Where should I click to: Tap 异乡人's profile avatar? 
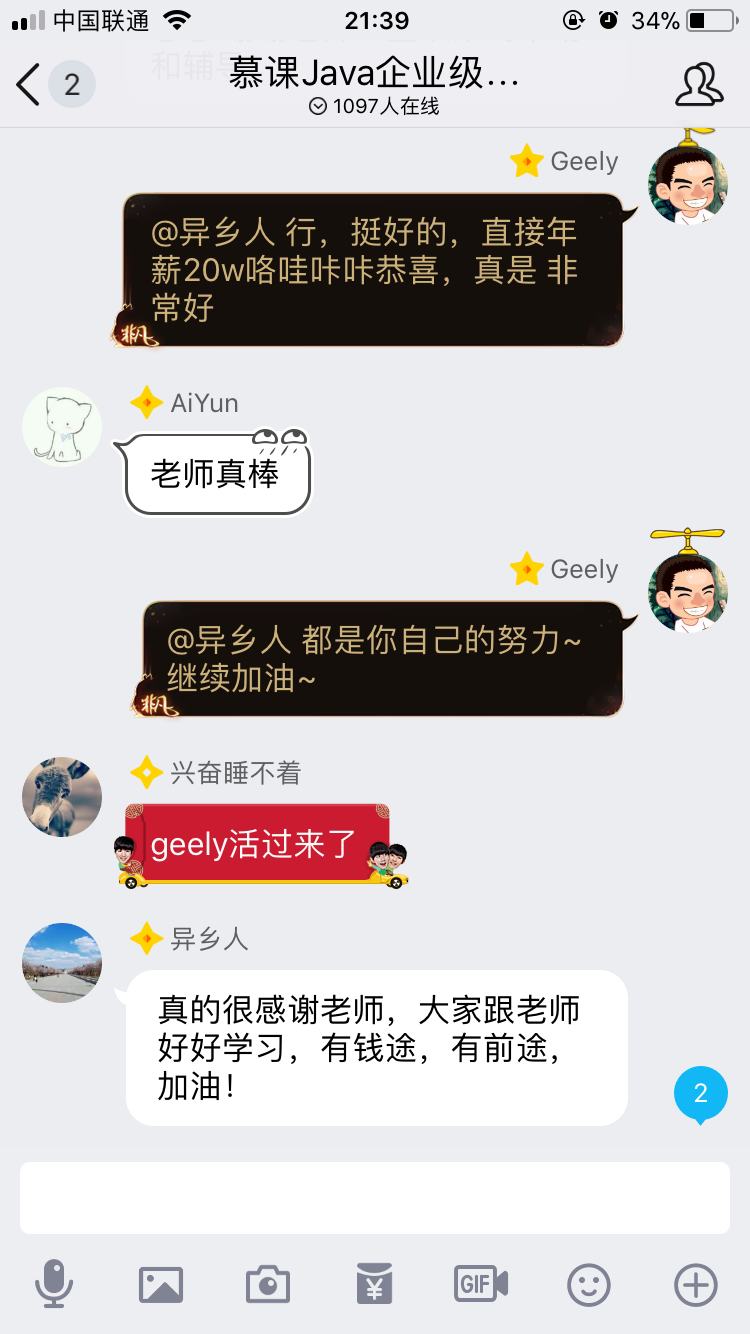click(x=61, y=962)
